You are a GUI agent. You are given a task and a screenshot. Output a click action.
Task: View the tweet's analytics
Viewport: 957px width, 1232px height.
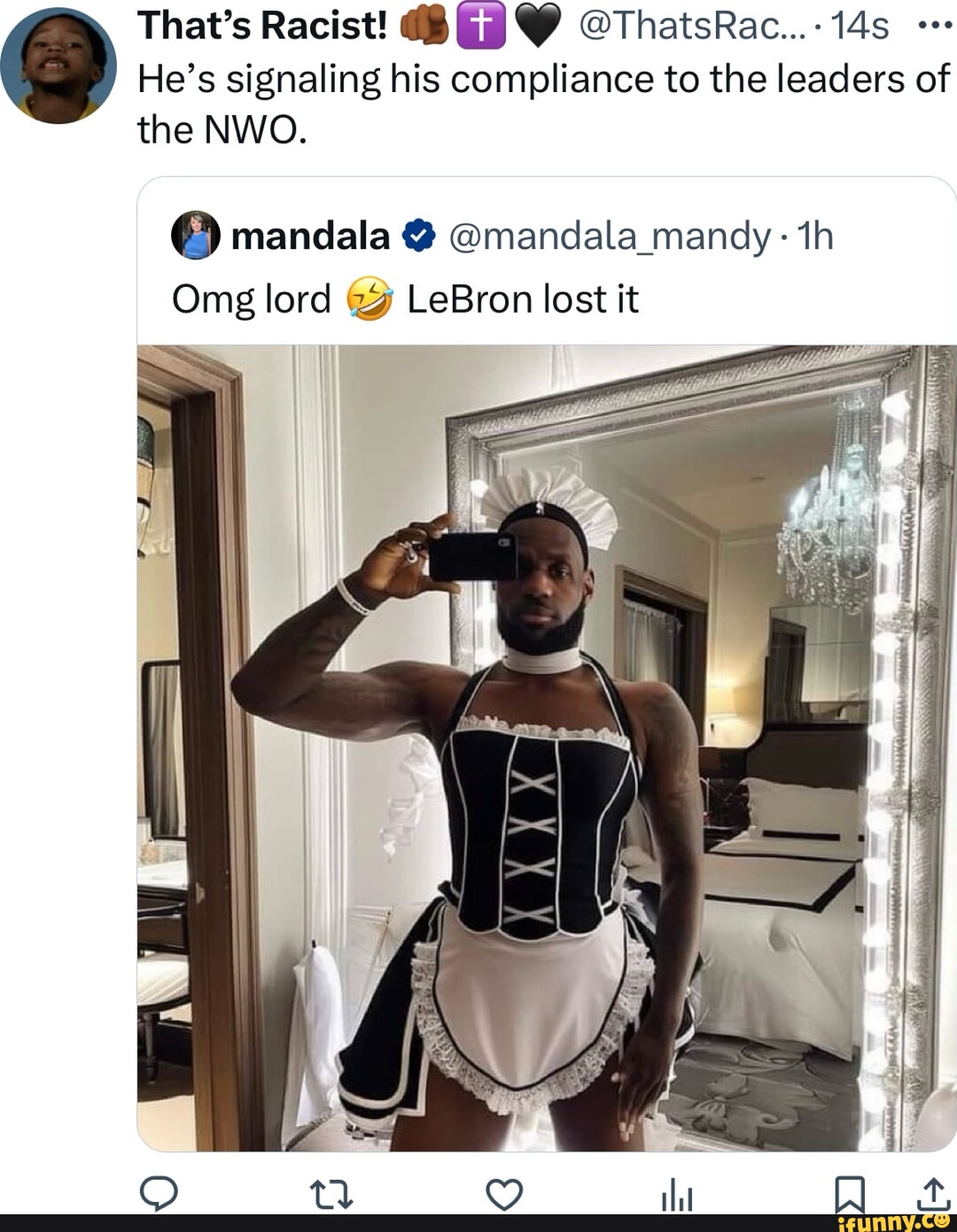pos(676,1197)
